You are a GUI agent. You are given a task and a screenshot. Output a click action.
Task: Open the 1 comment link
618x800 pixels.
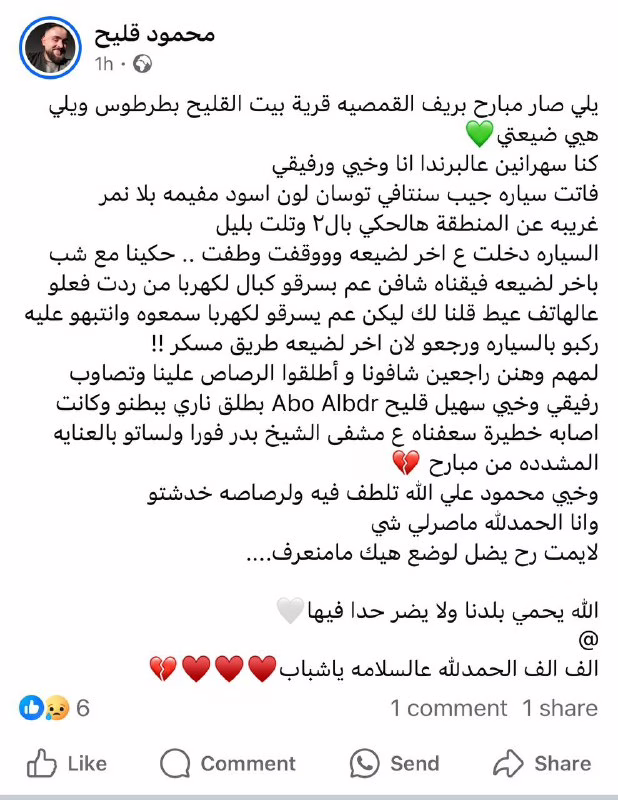point(448,709)
